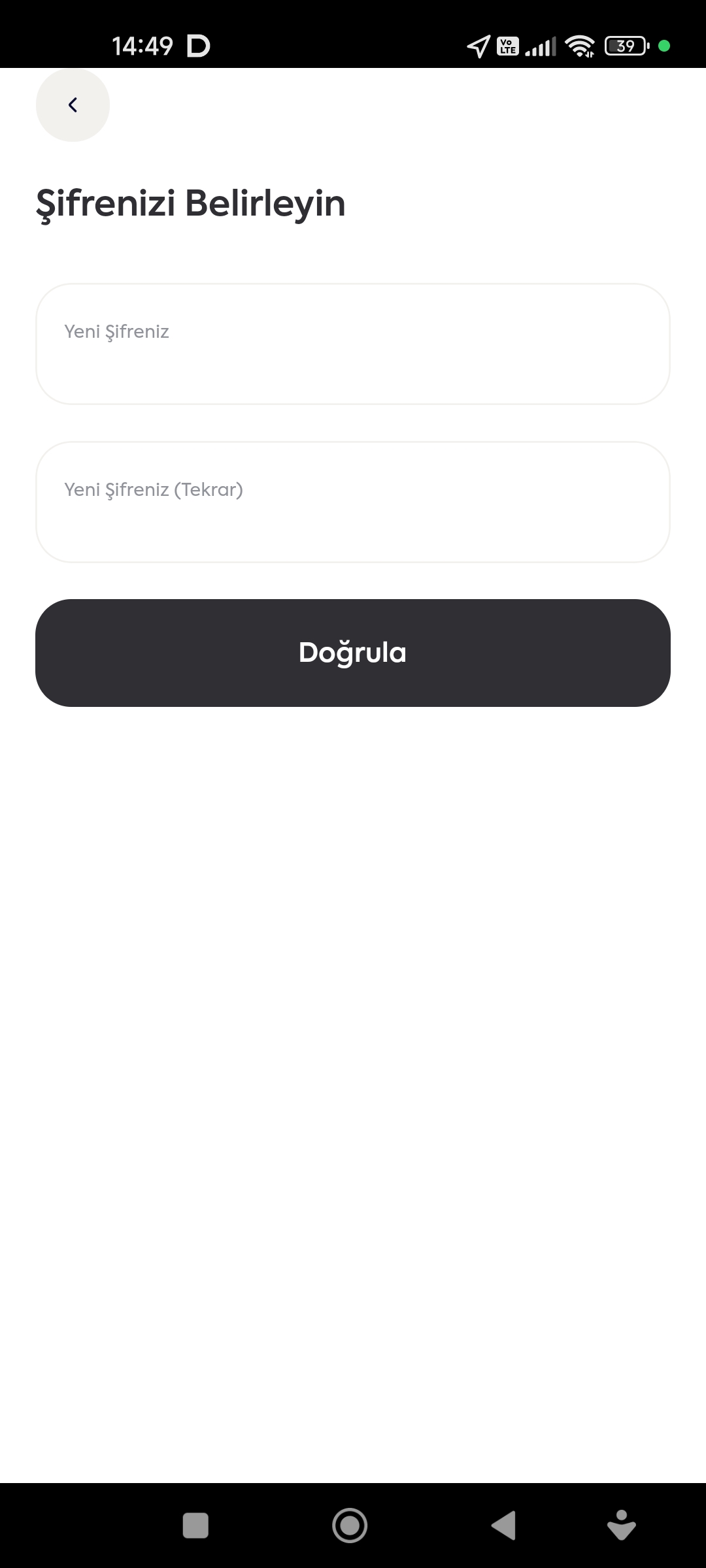Tap the 'D' notification icon beside the clock

click(x=198, y=46)
